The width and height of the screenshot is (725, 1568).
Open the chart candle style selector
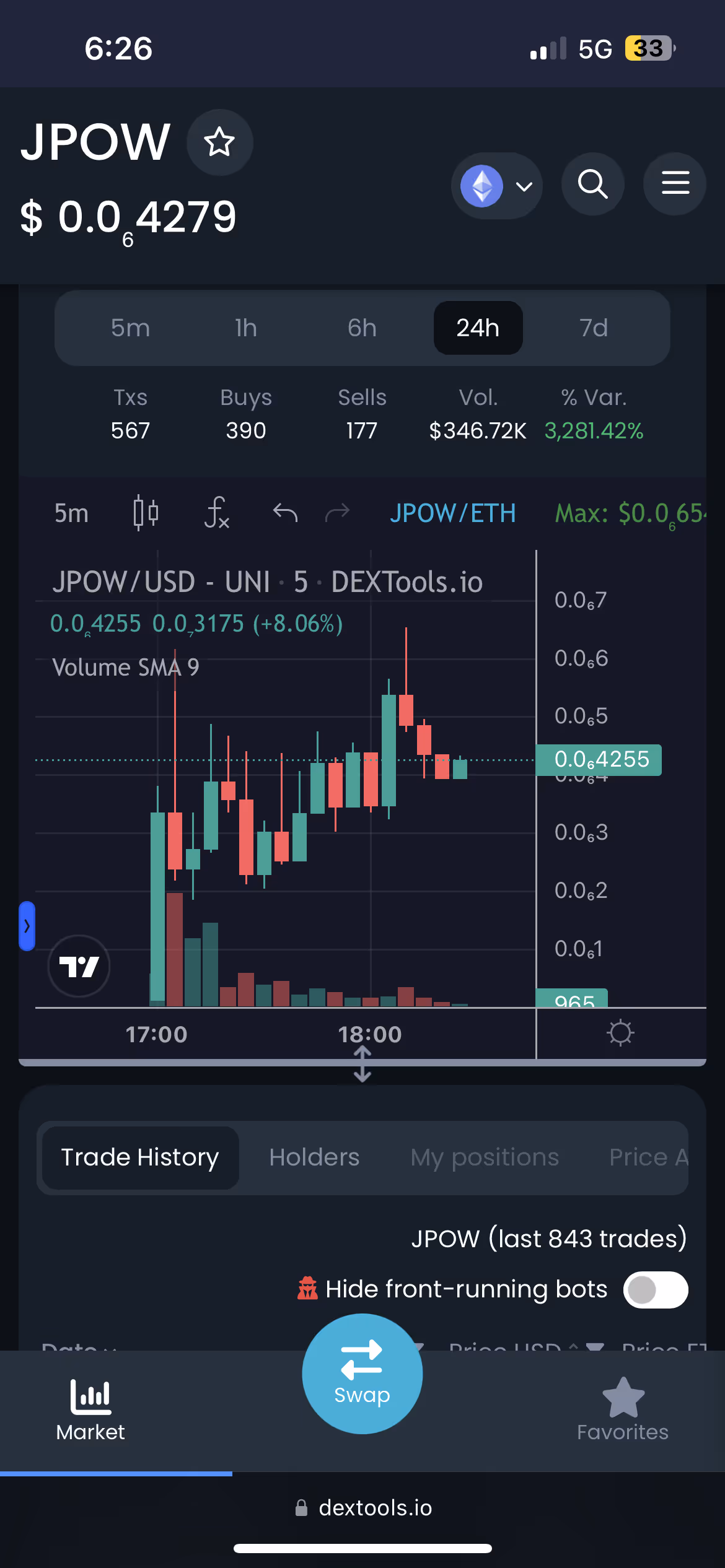(x=146, y=513)
